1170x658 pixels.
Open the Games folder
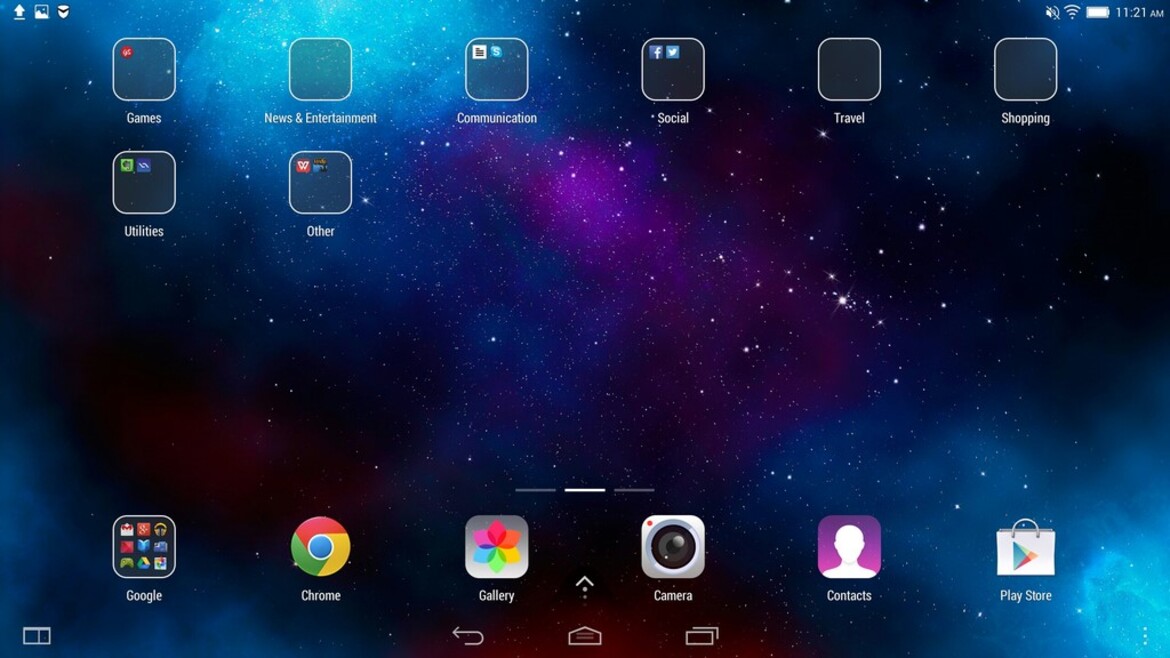click(144, 70)
